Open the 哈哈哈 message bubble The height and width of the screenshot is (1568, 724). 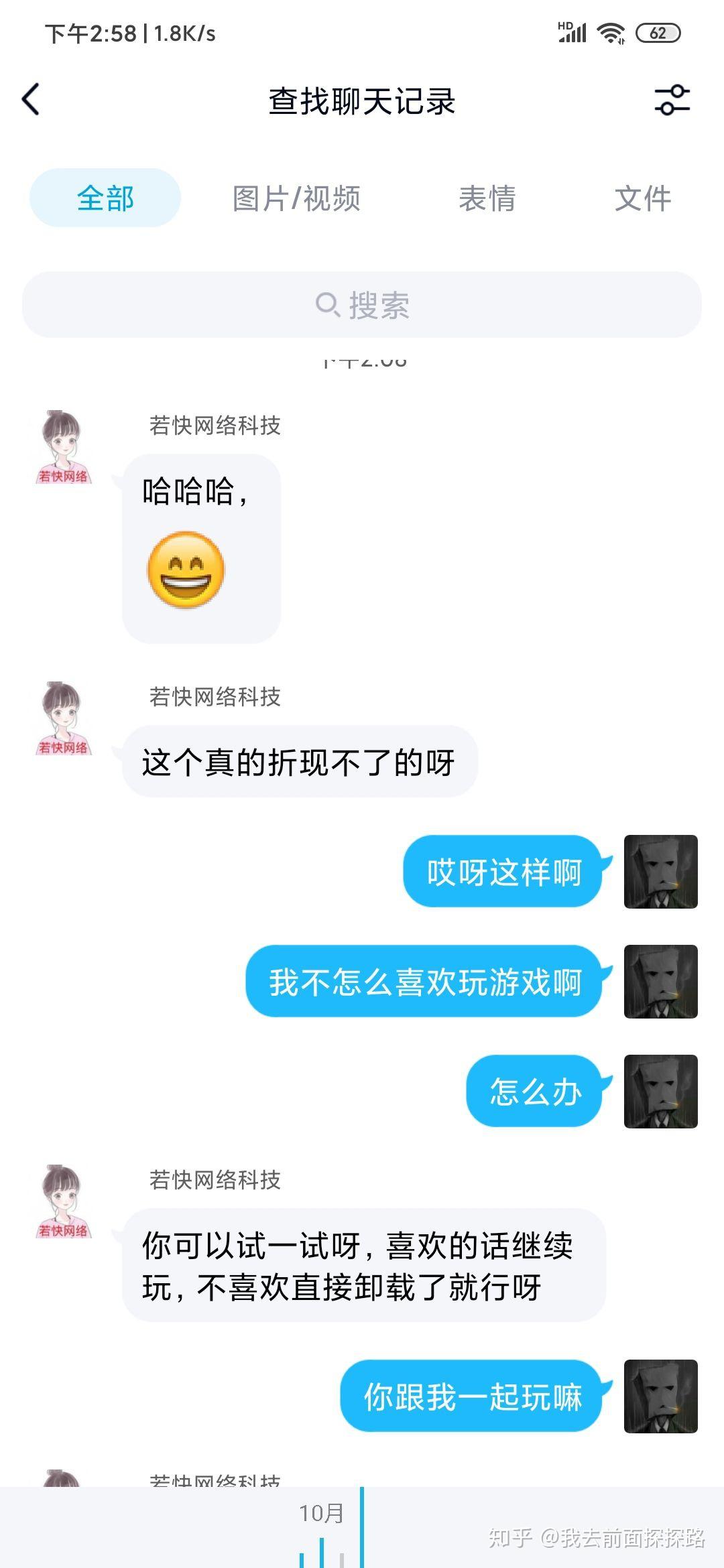(x=201, y=548)
